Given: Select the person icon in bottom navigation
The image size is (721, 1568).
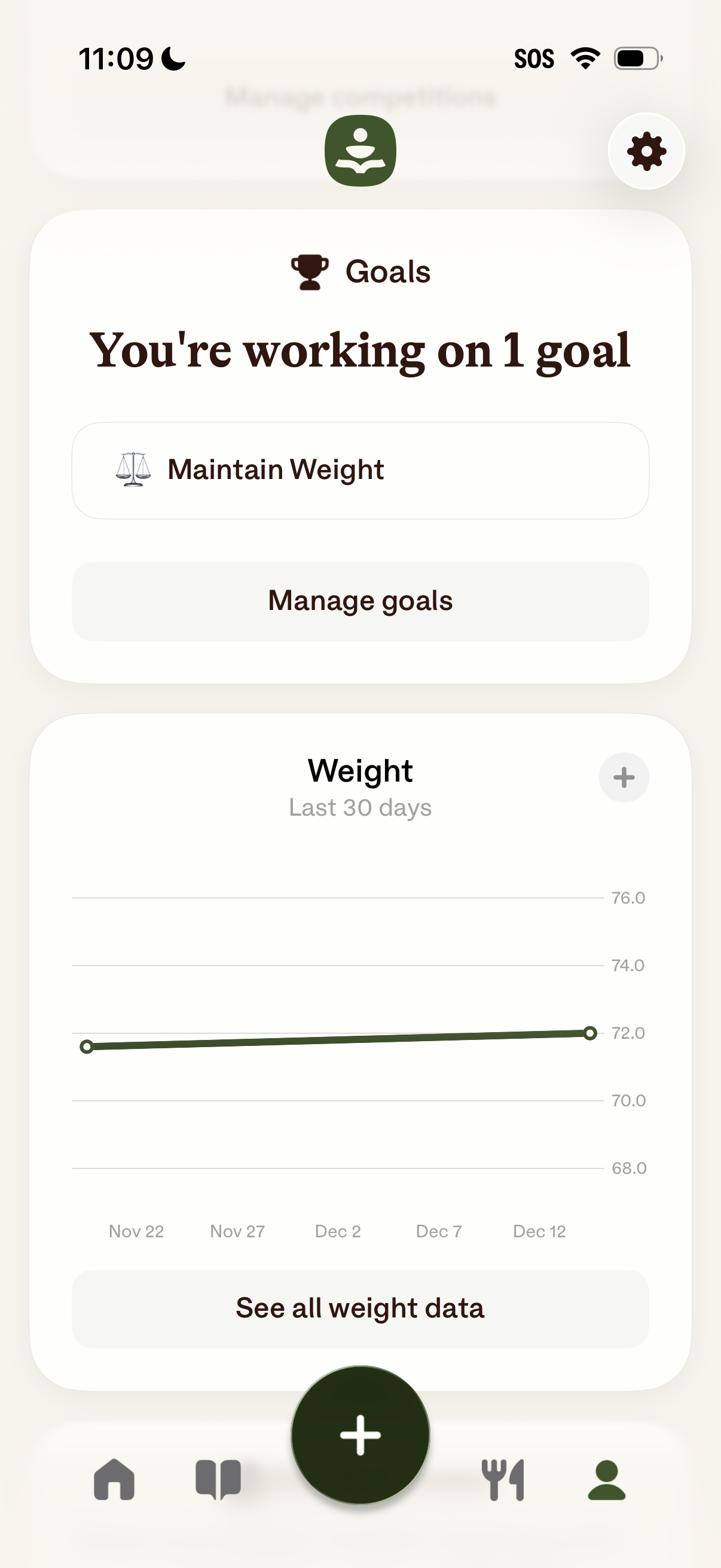Looking at the screenshot, I should 608,1481.
